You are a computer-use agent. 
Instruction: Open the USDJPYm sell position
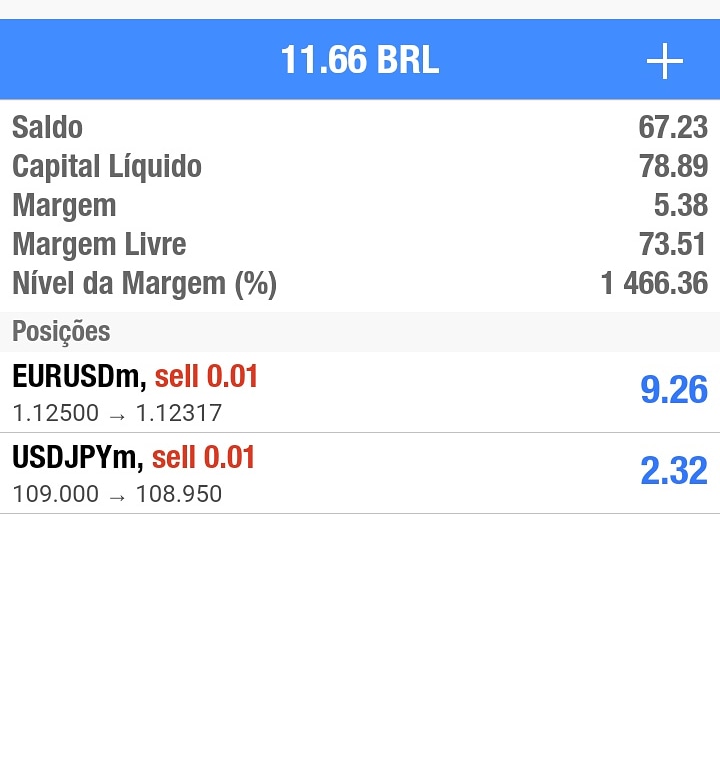360,473
